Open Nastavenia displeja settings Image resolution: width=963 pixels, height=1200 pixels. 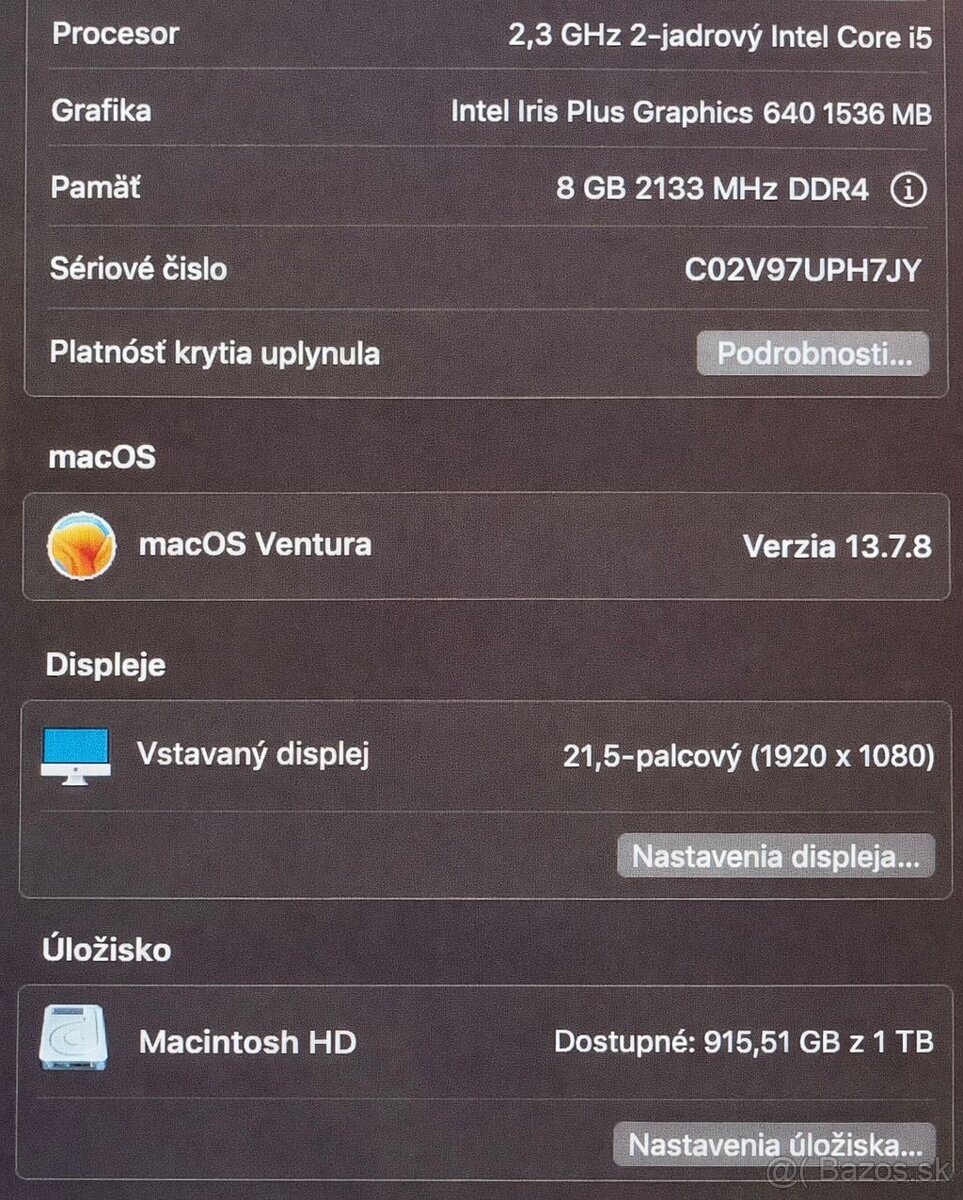click(775, 857)
